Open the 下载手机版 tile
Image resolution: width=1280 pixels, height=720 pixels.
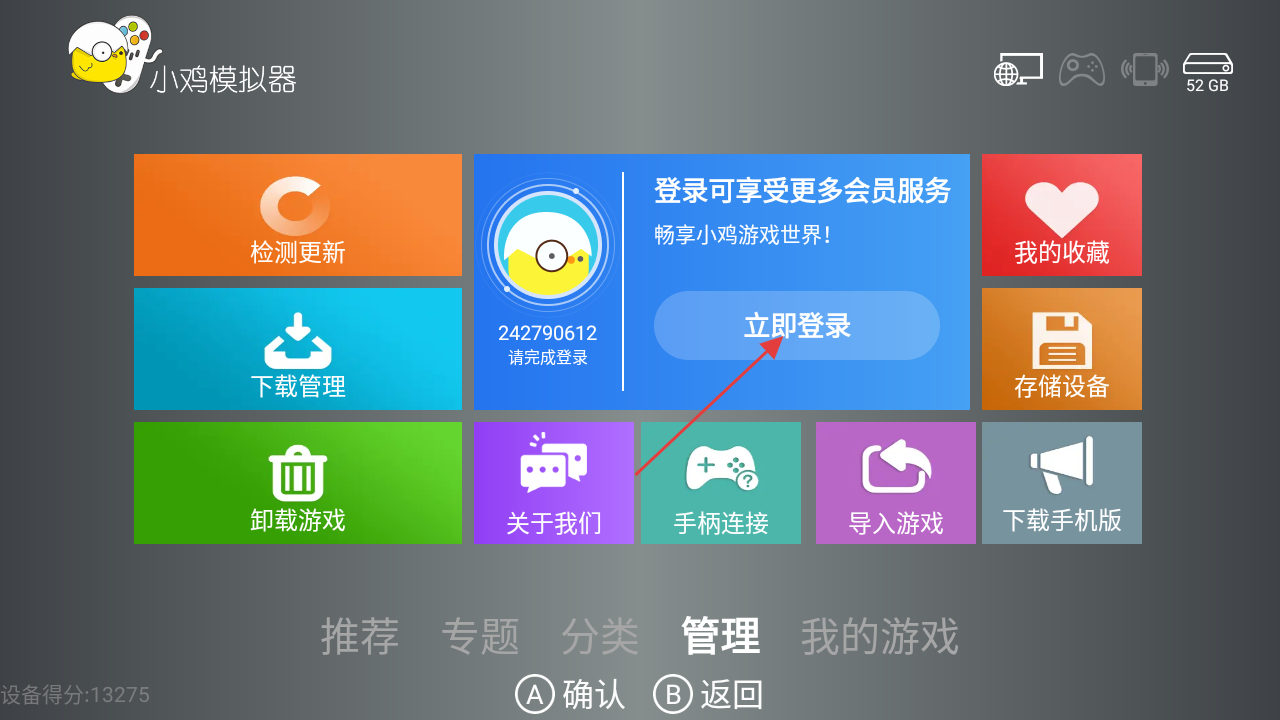click(1061, 483)
